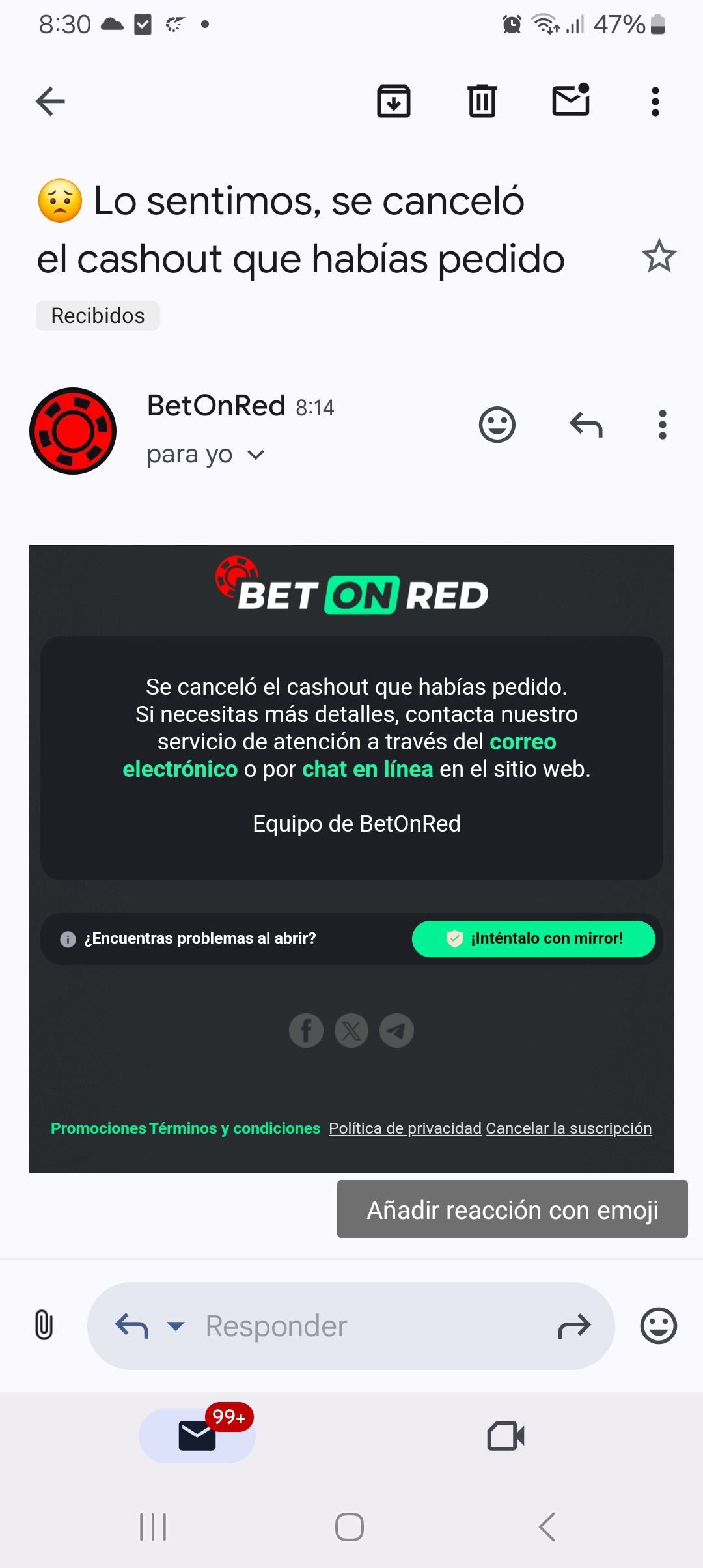Screen dimensions: 703x1568
Task: Tap the Responder reply field
Action: [365, 1326]
